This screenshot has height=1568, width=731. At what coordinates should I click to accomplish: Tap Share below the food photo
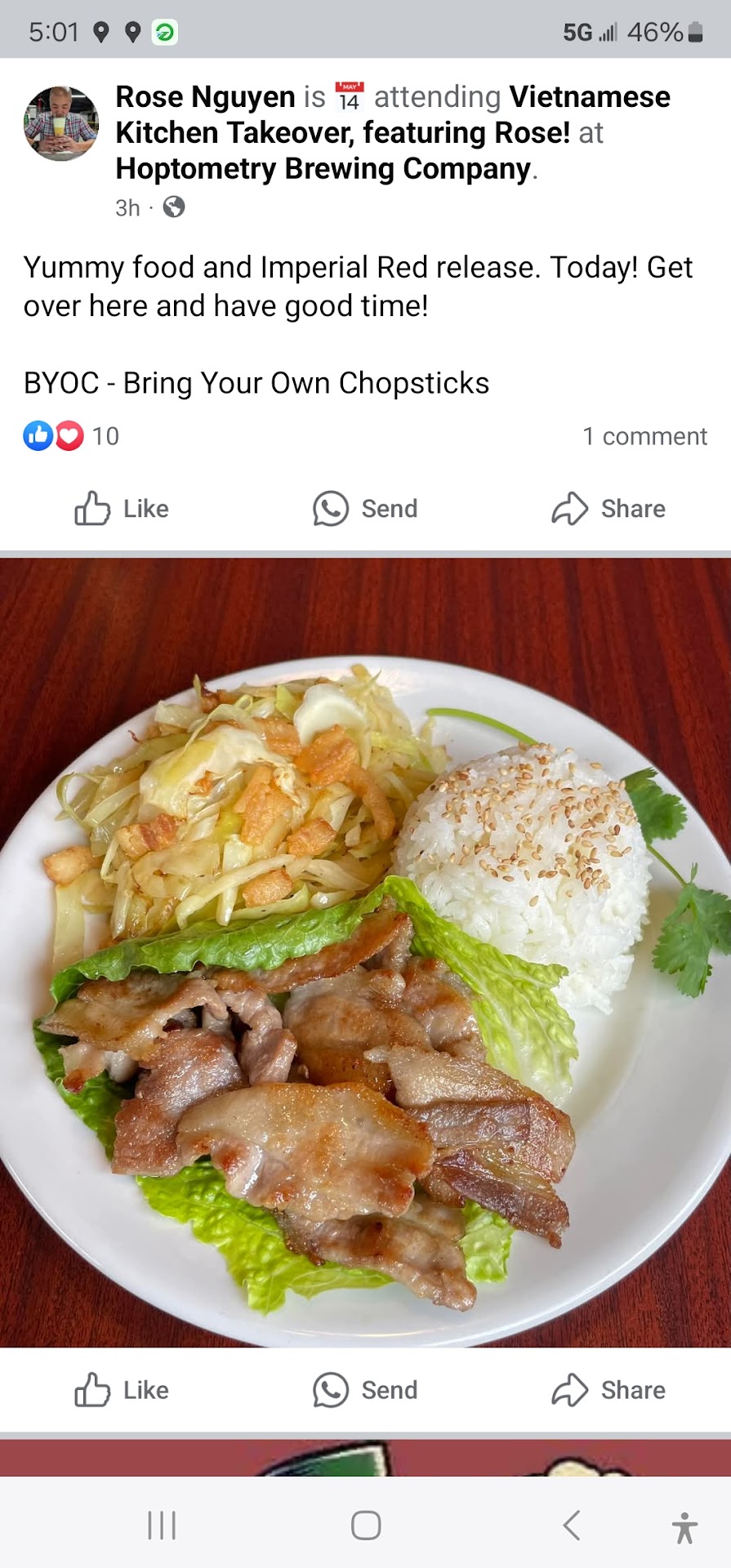click(608, 1390)
